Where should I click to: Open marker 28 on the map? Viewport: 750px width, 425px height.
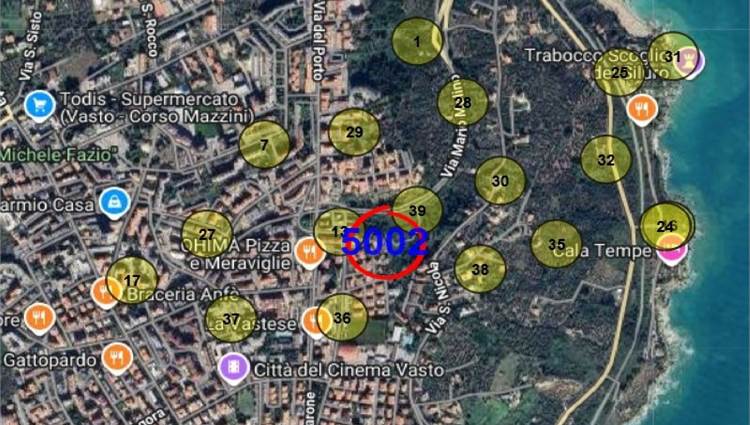pyautogui.click(x=462, y=102)
